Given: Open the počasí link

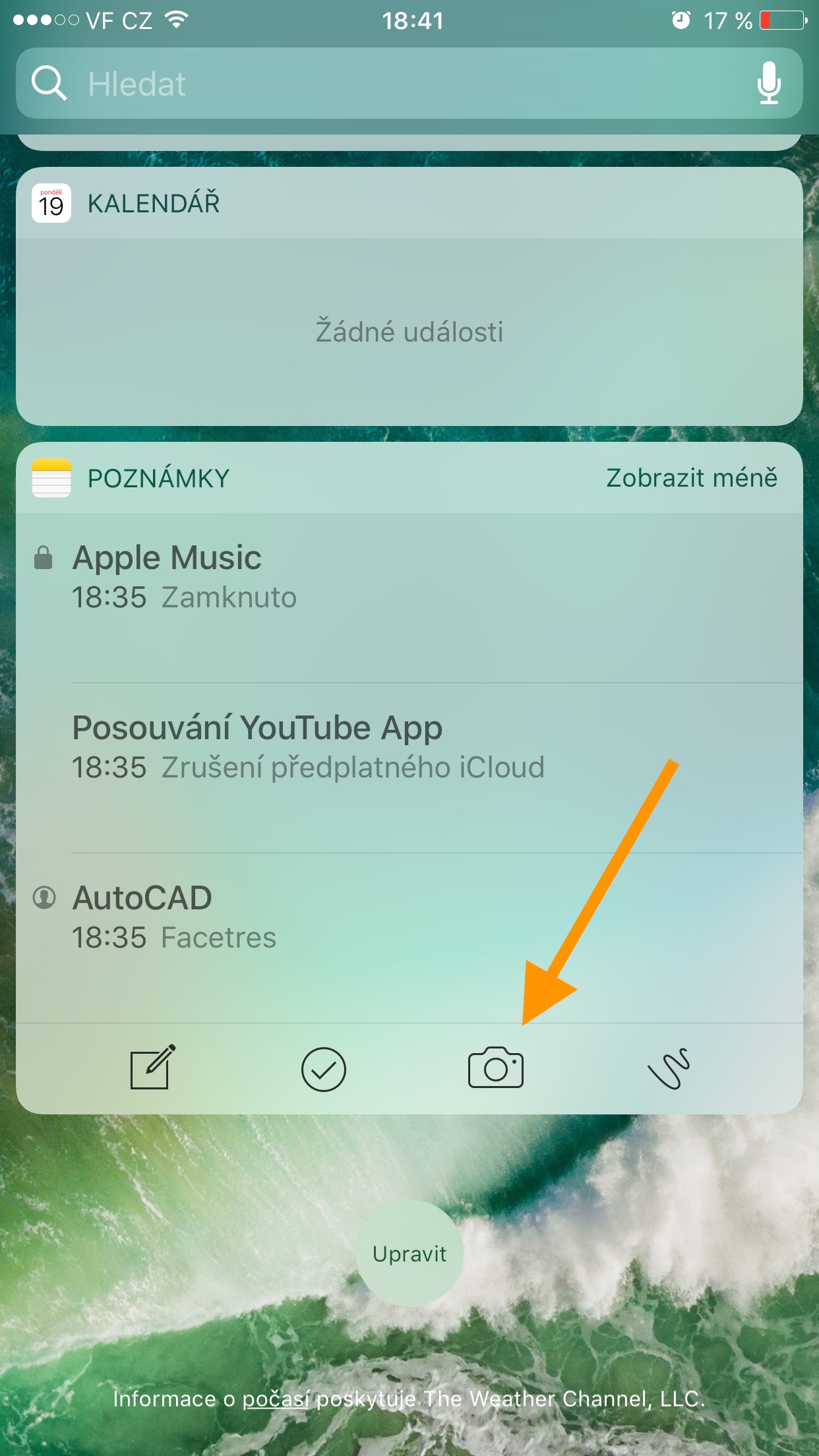Looking at the screenshot, I should coord(275,1399).
